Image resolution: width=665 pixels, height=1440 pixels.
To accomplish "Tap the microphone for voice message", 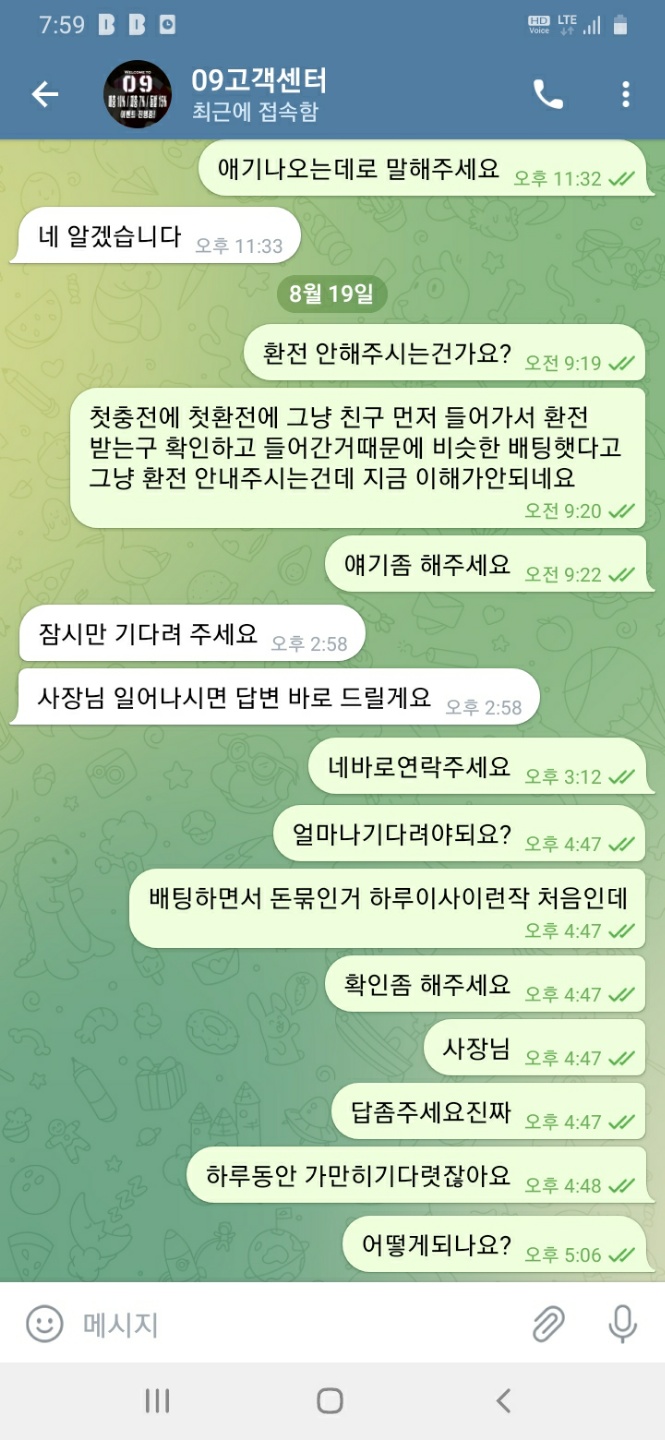I will tap(622, 1324).
